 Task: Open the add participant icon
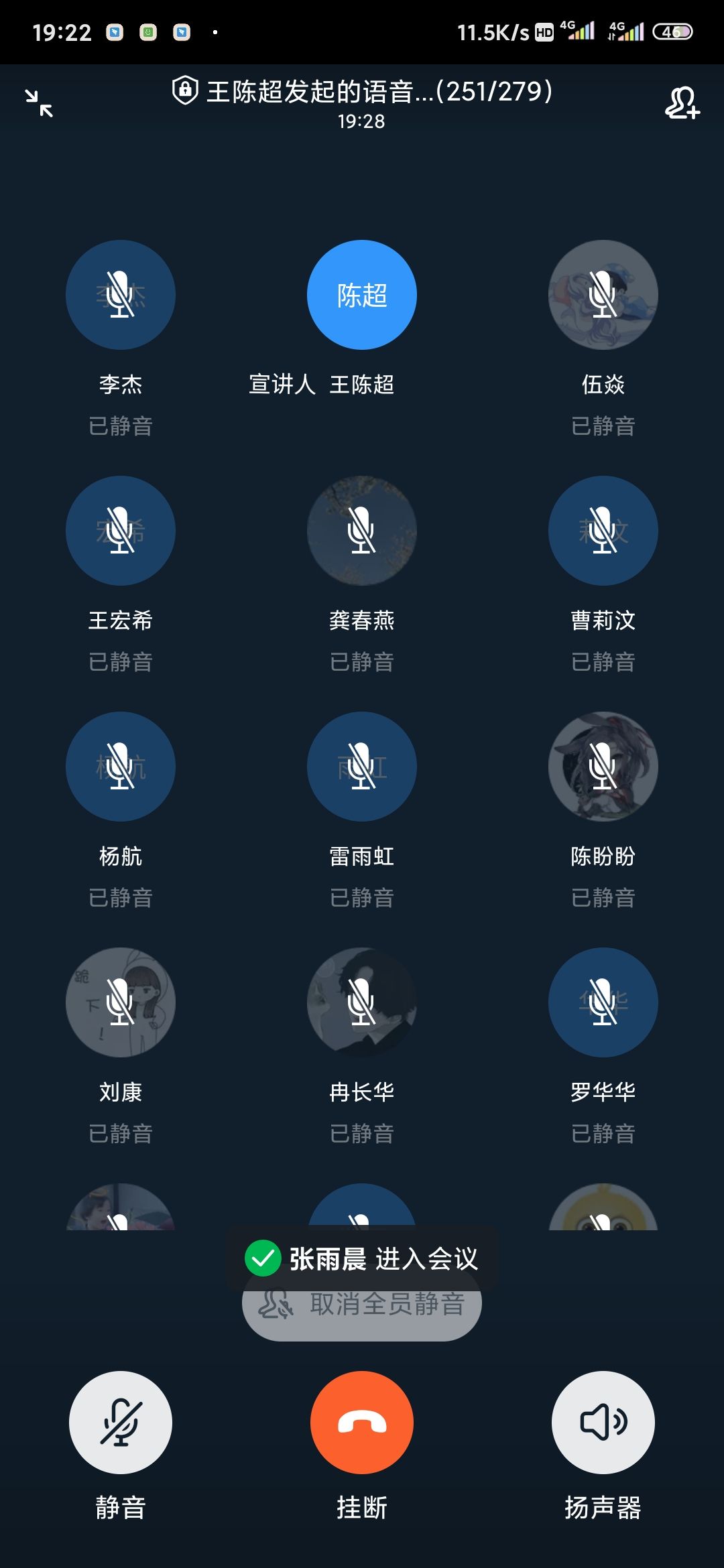[x=682, y=103]
